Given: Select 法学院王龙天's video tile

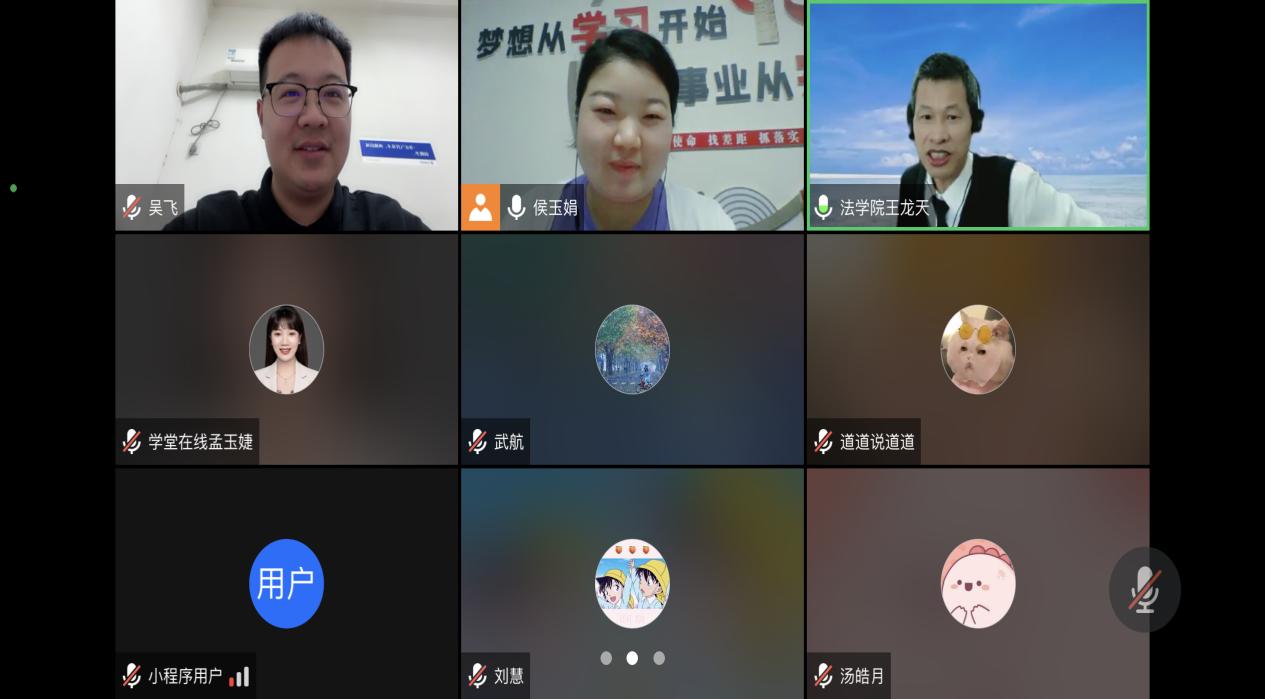Looking at the screenshot, I should click(978, 115).
